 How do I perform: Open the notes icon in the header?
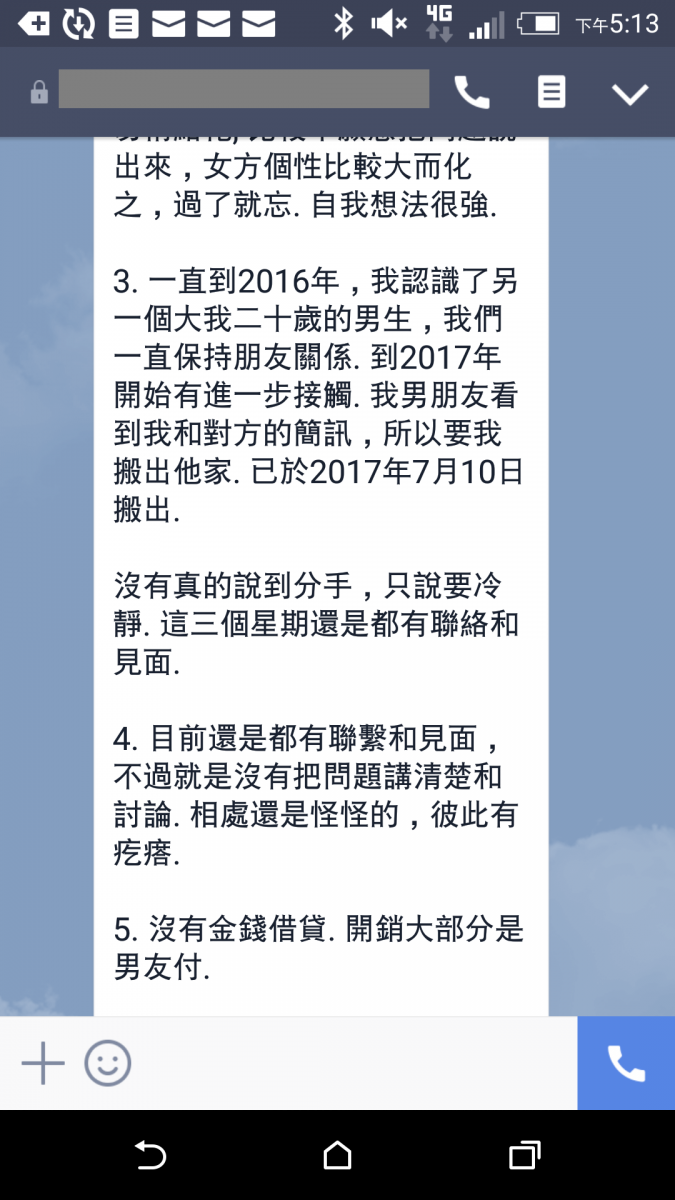[551, 92]
